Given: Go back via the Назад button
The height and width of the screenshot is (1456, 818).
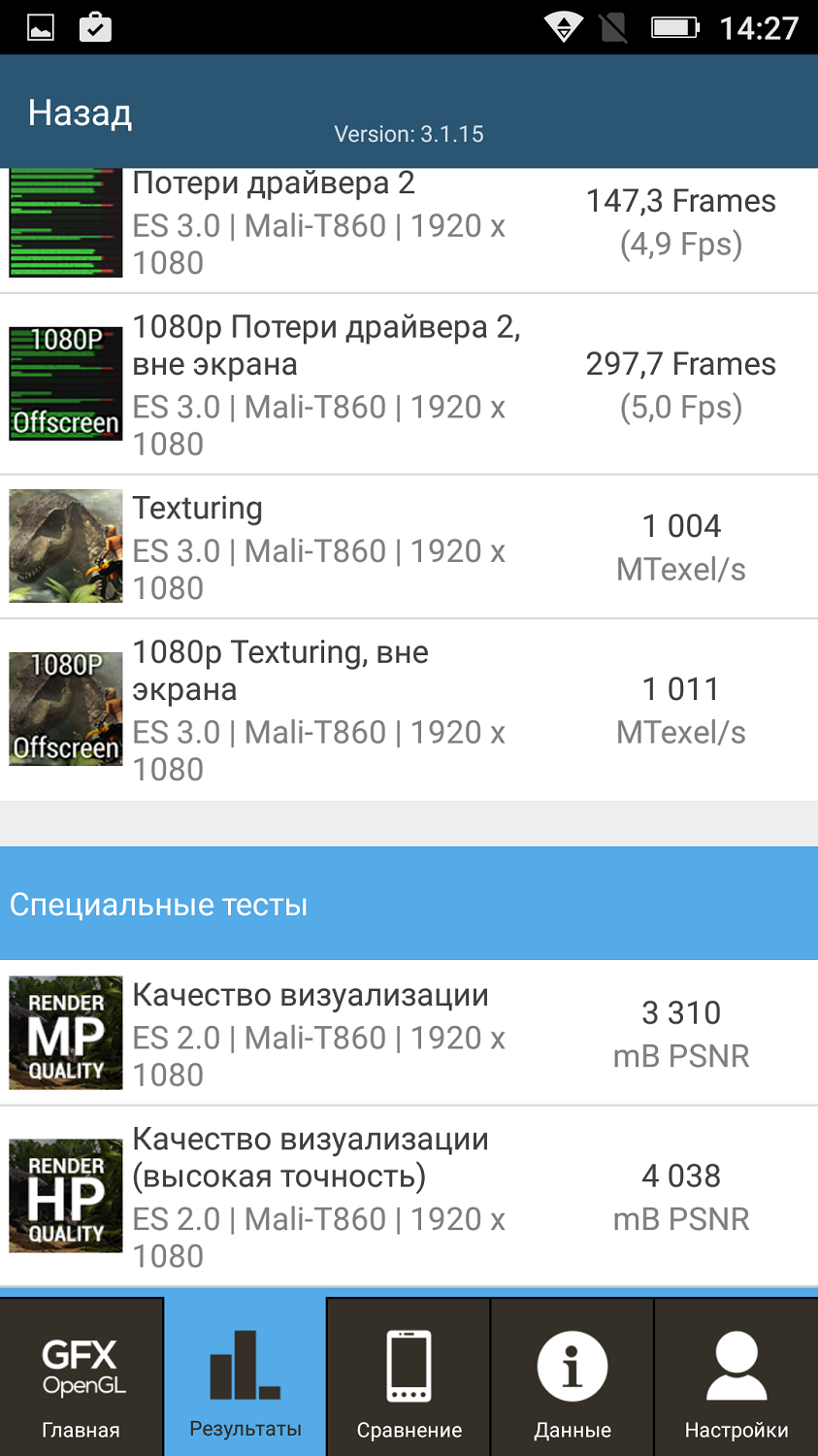Looking at the screenshot, I should pyautogui.click(x=81, y=114).
